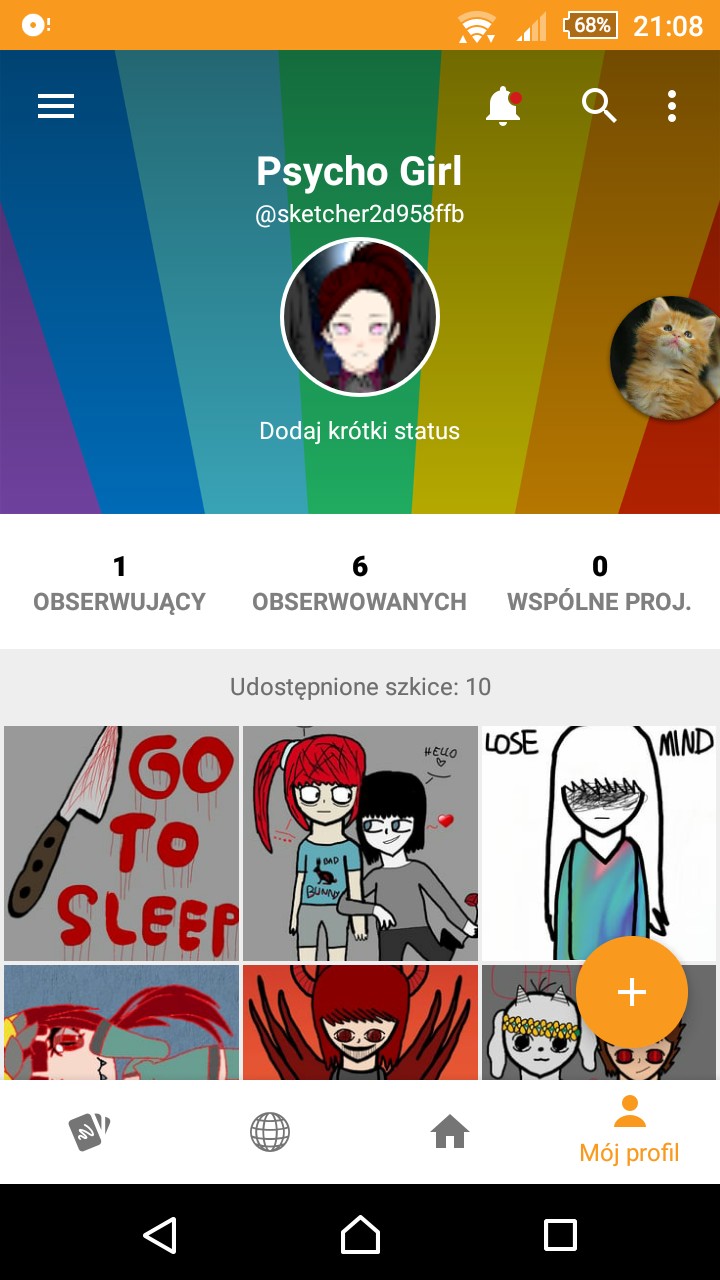Open the Go To Sleep knife sketch

(x=122, y=843)
